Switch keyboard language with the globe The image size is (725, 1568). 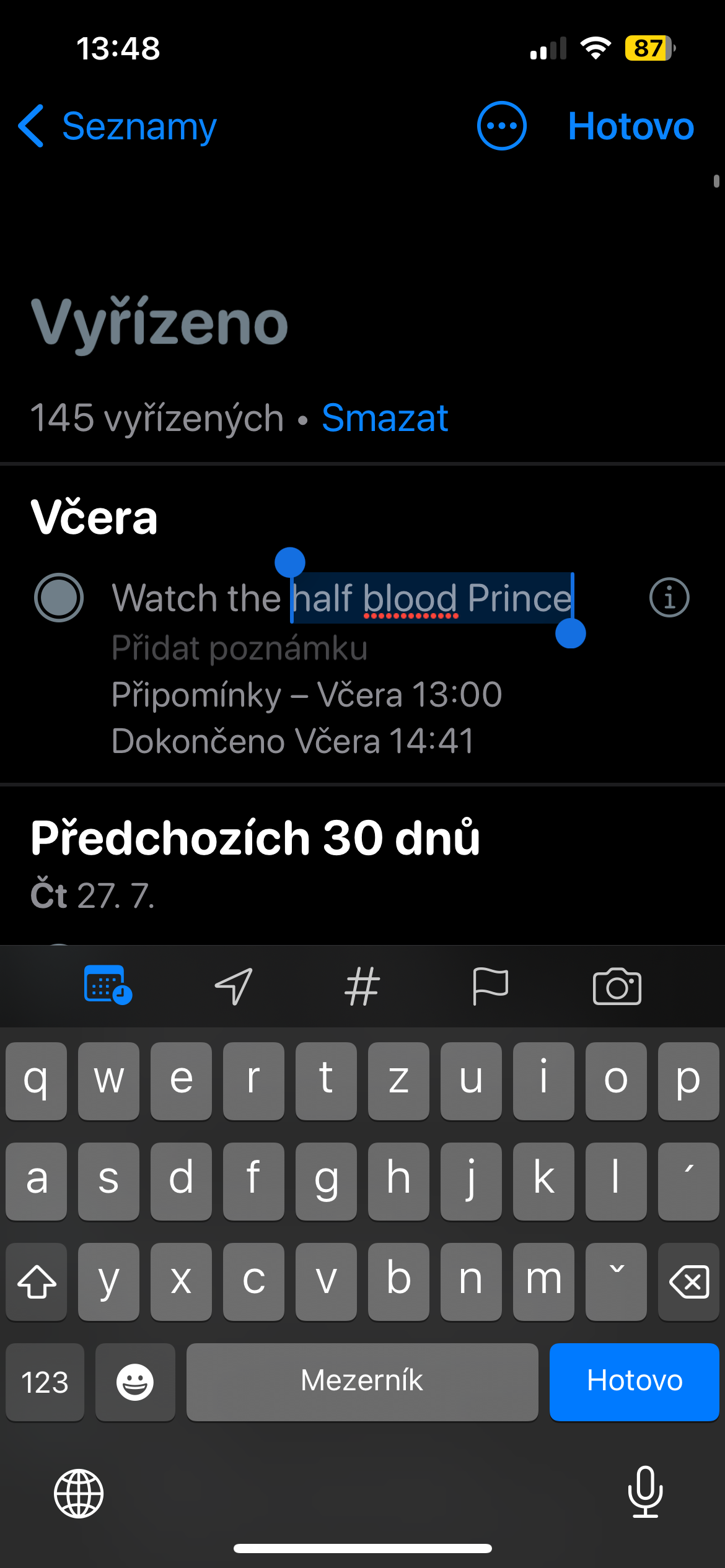(x=79, y=1493)
